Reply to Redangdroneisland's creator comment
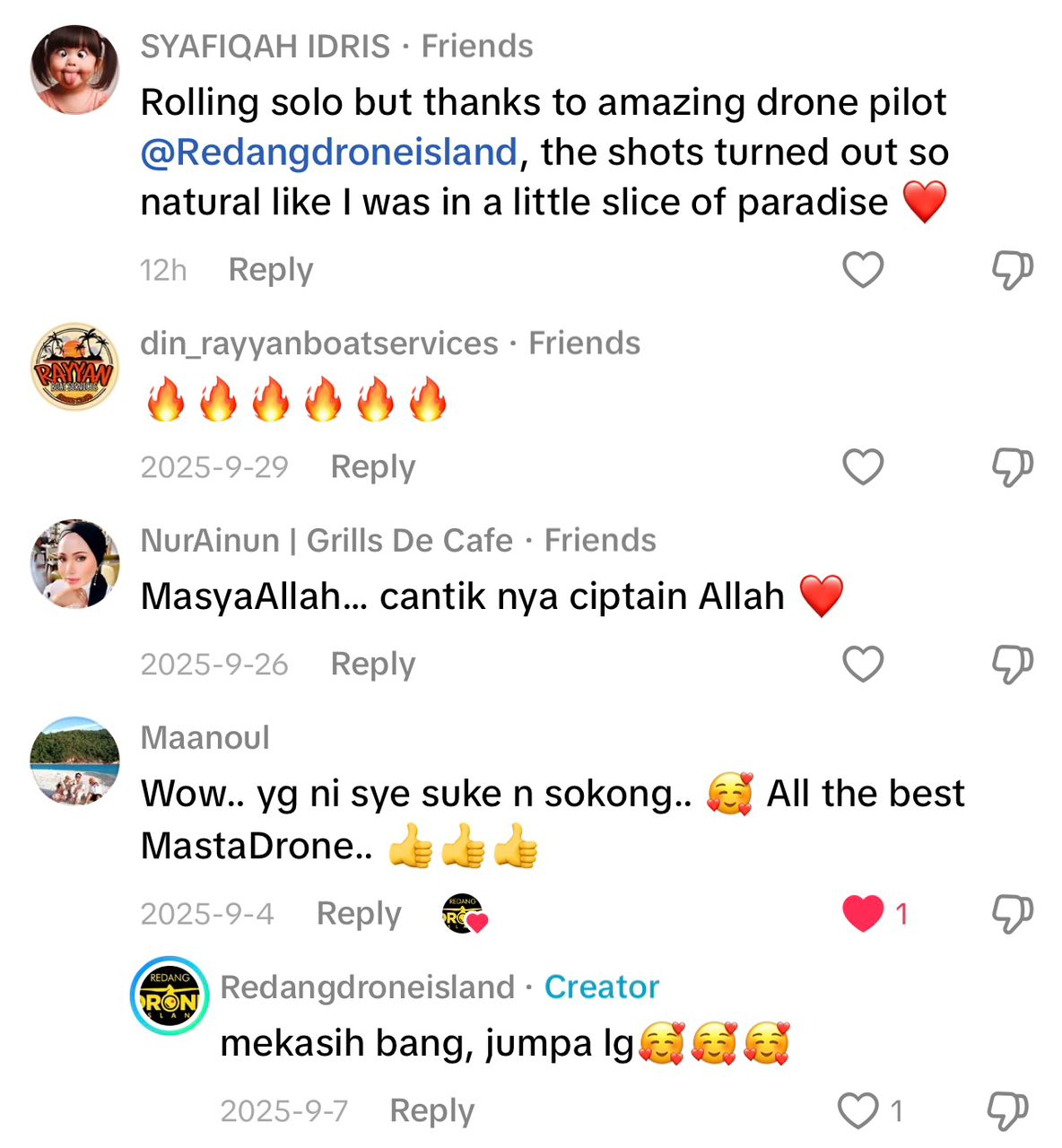This screenshot has width=1062, height=1148. [x=431, y=1111]
